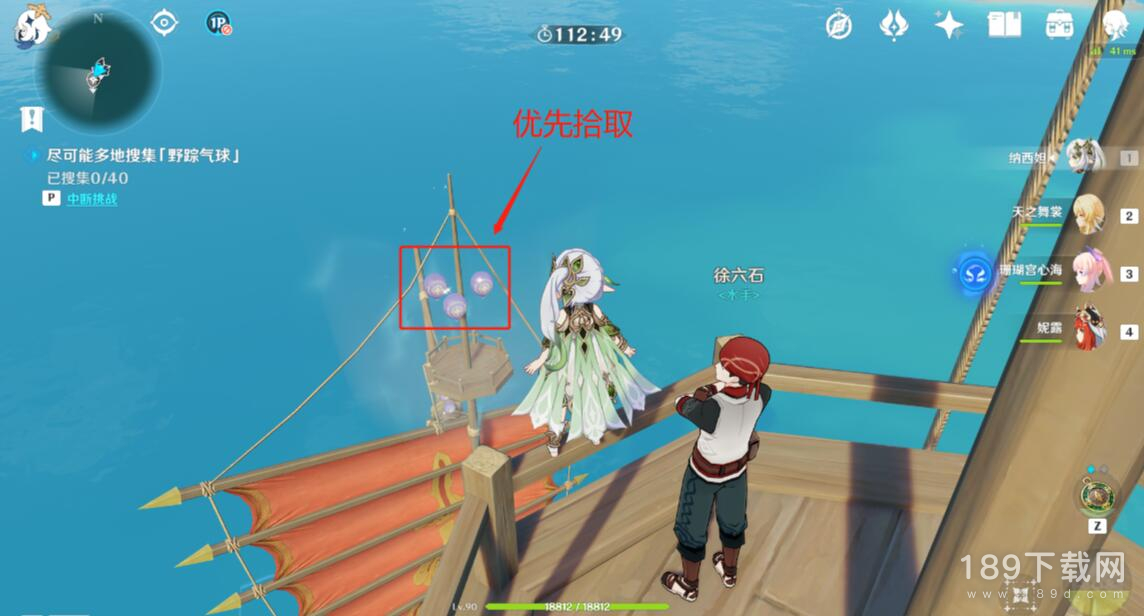Image resolution: width=1144 pixels, height=616 pixels.
Task: Open the quest log exclamation icon
Action: pos(32,119)
